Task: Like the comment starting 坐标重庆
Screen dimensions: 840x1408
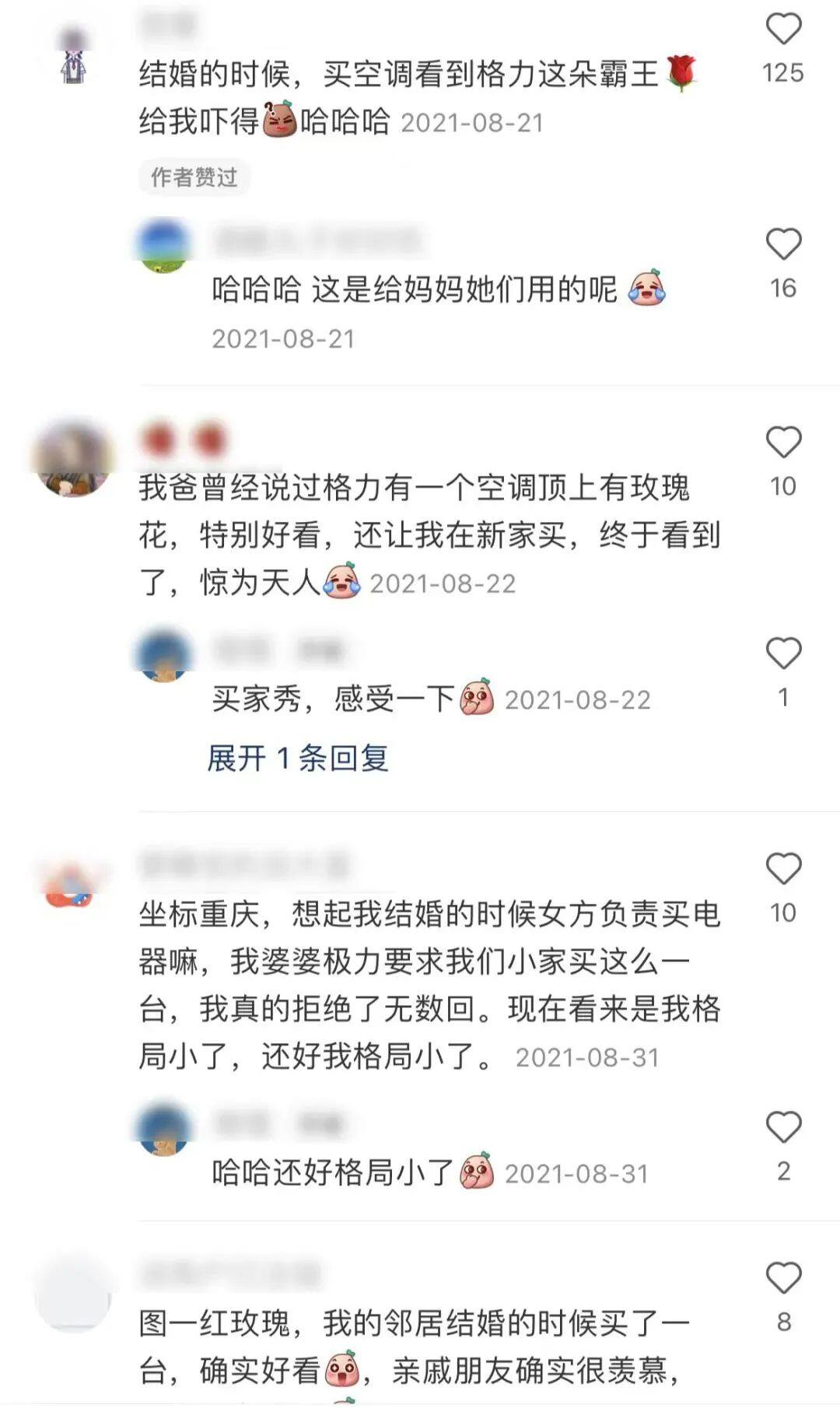Action: (x=783, y=869)
